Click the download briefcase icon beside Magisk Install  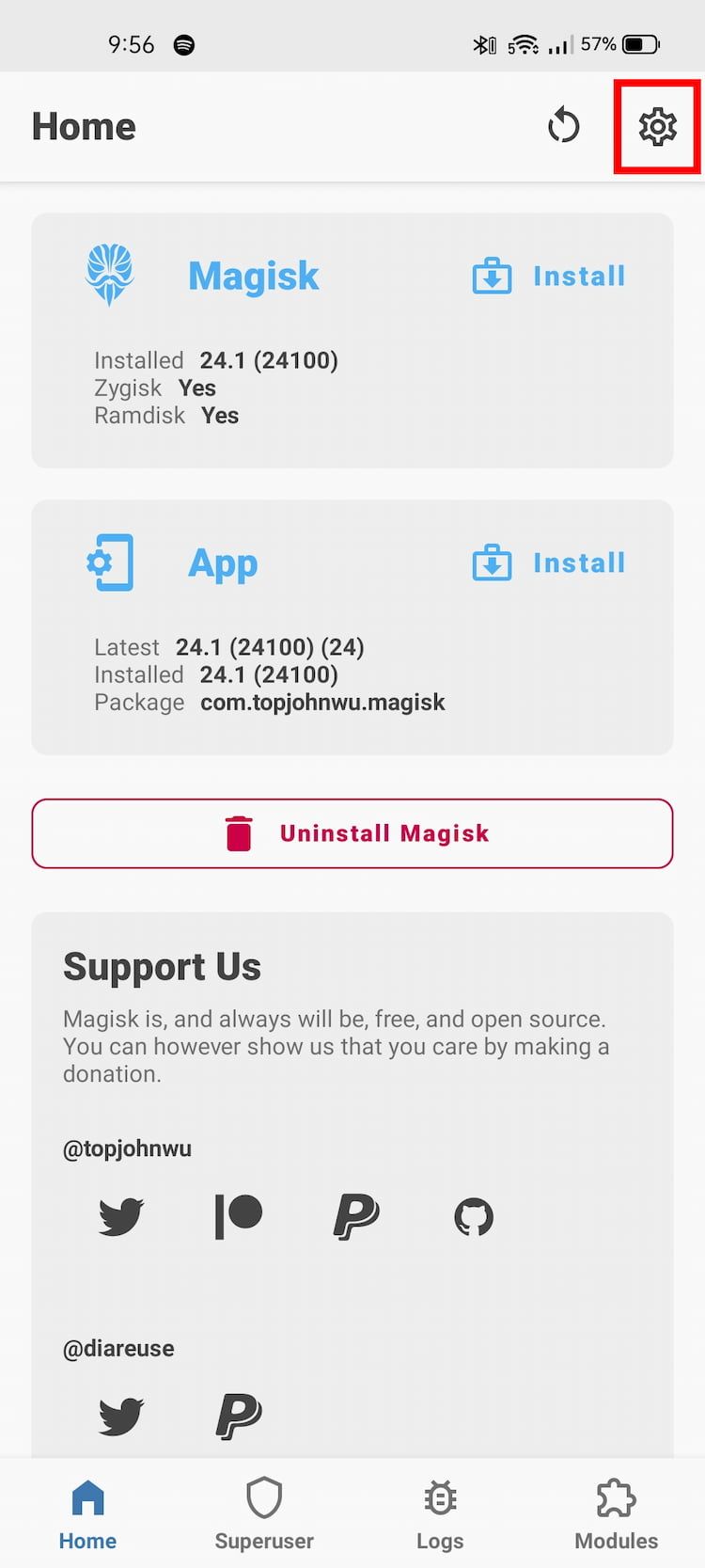[x=491, y=276]
